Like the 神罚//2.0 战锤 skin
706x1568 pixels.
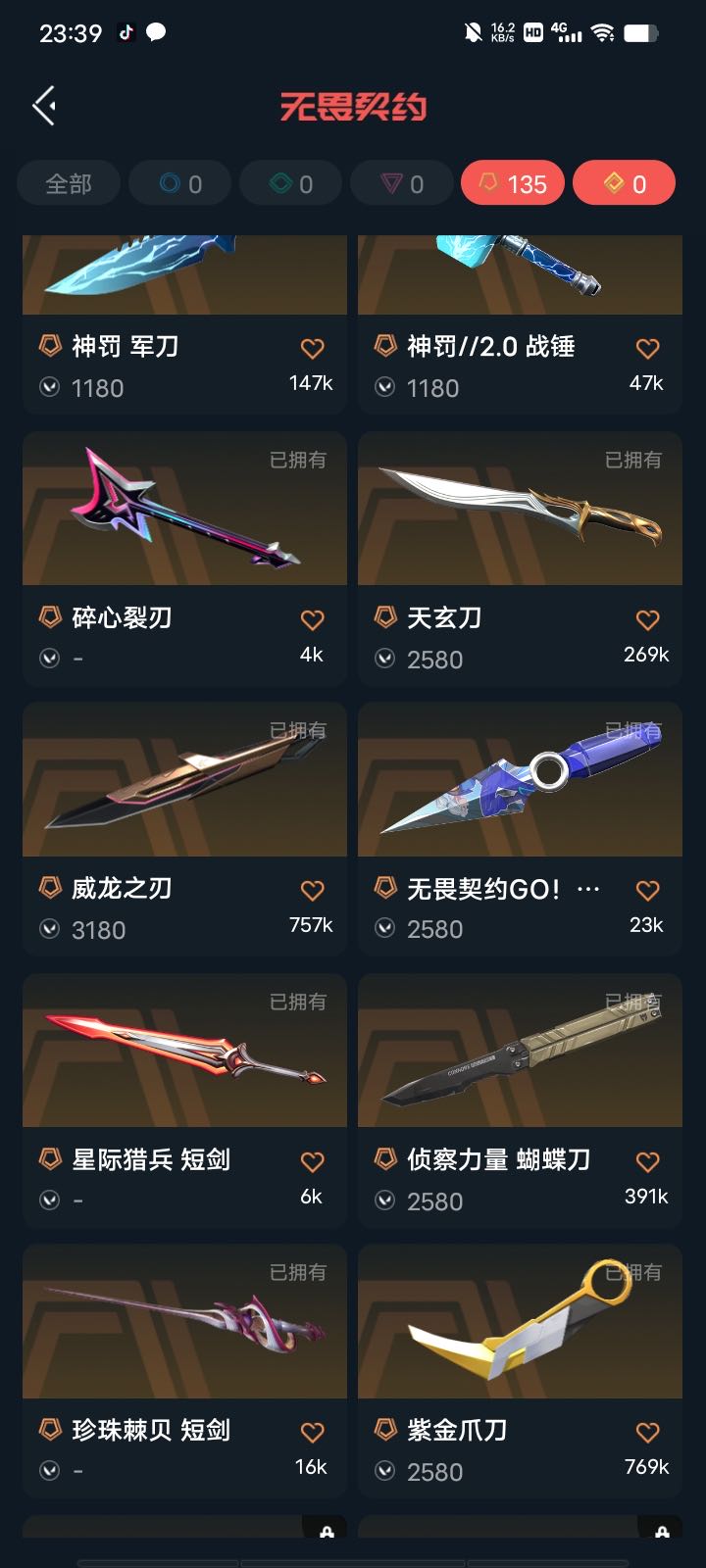click(x=647, y=348)
